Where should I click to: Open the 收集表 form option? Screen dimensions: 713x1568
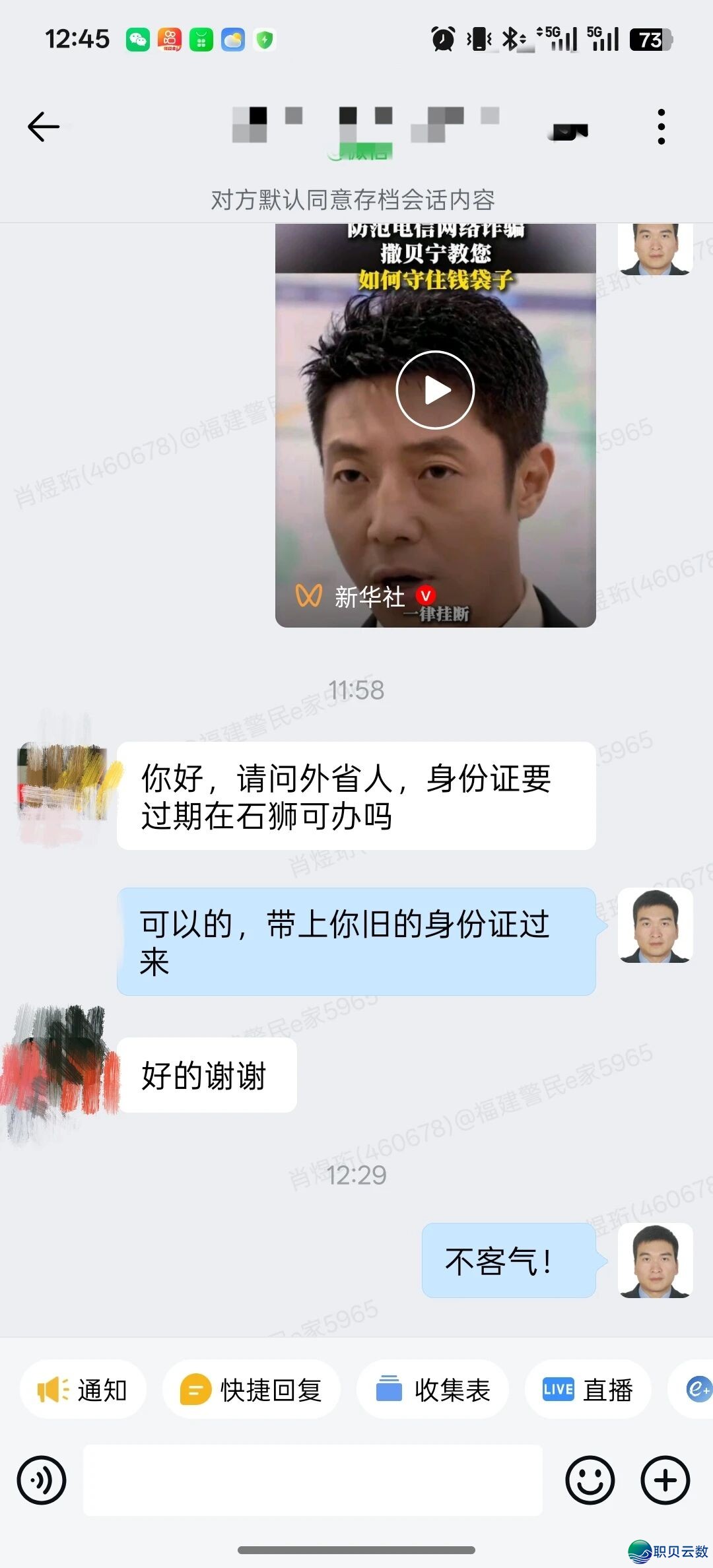[432, 1390]
